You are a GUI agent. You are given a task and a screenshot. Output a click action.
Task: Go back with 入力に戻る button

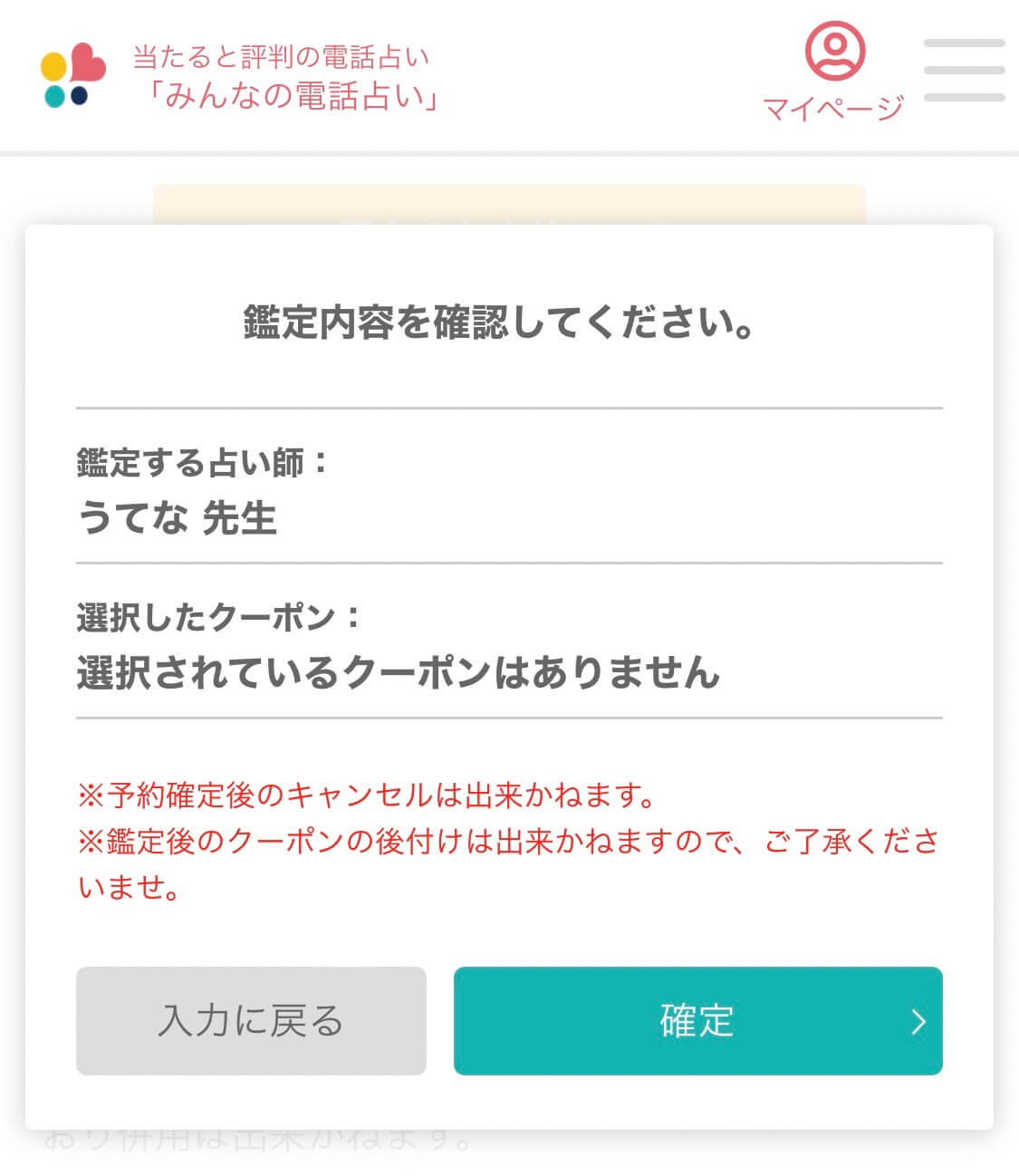pyautogui.click(x=251, y=1021)
